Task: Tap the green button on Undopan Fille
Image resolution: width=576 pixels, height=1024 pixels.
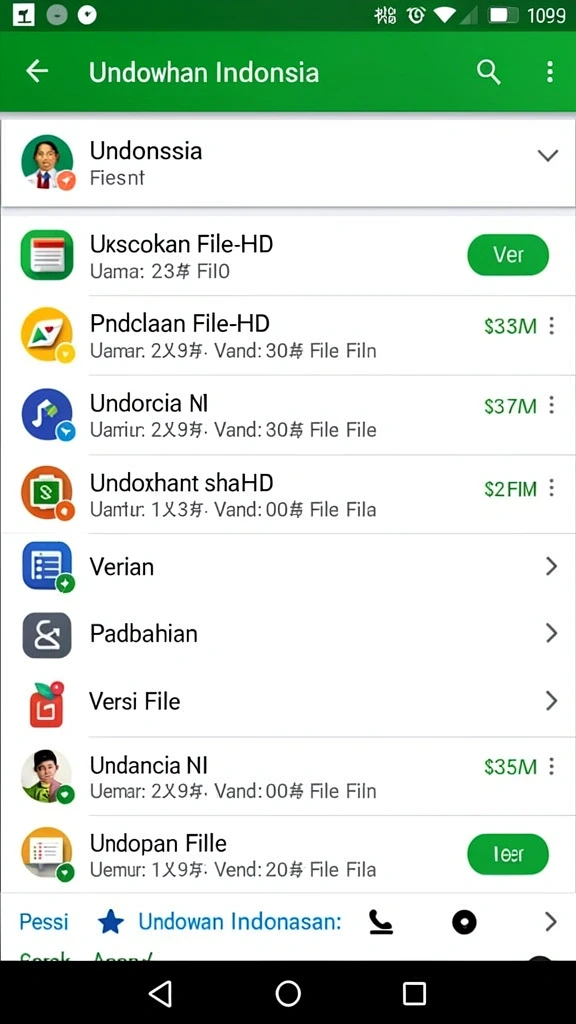Action: 508,854
